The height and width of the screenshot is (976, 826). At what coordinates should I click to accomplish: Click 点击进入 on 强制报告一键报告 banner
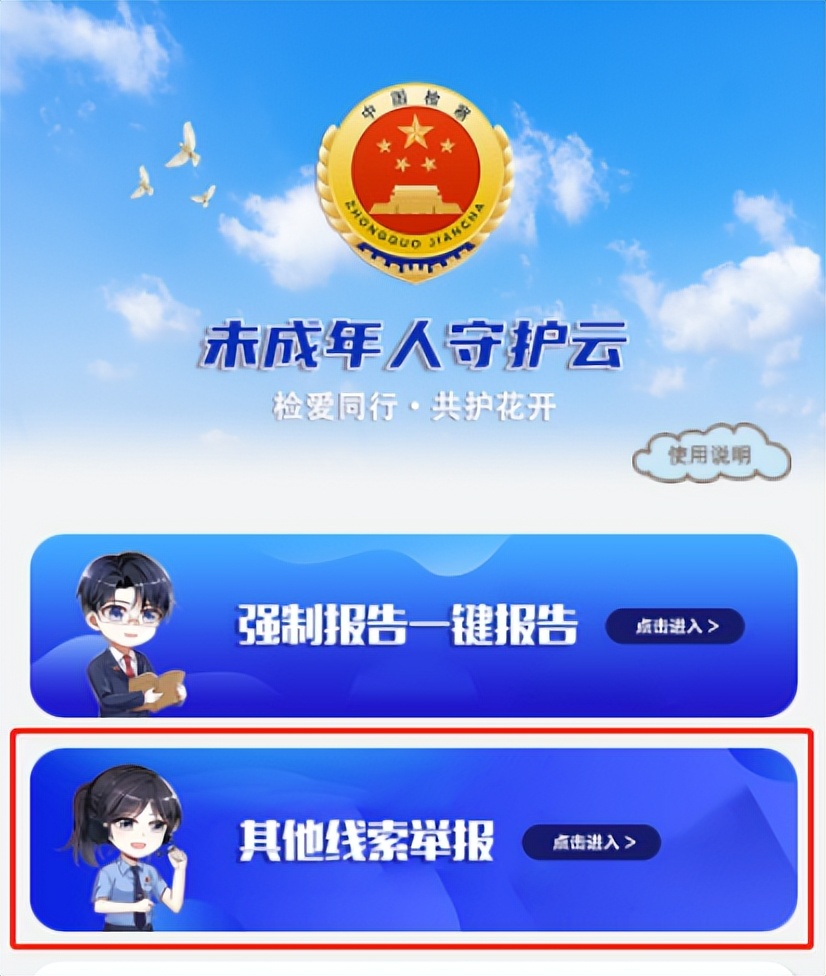coord(672,627)
